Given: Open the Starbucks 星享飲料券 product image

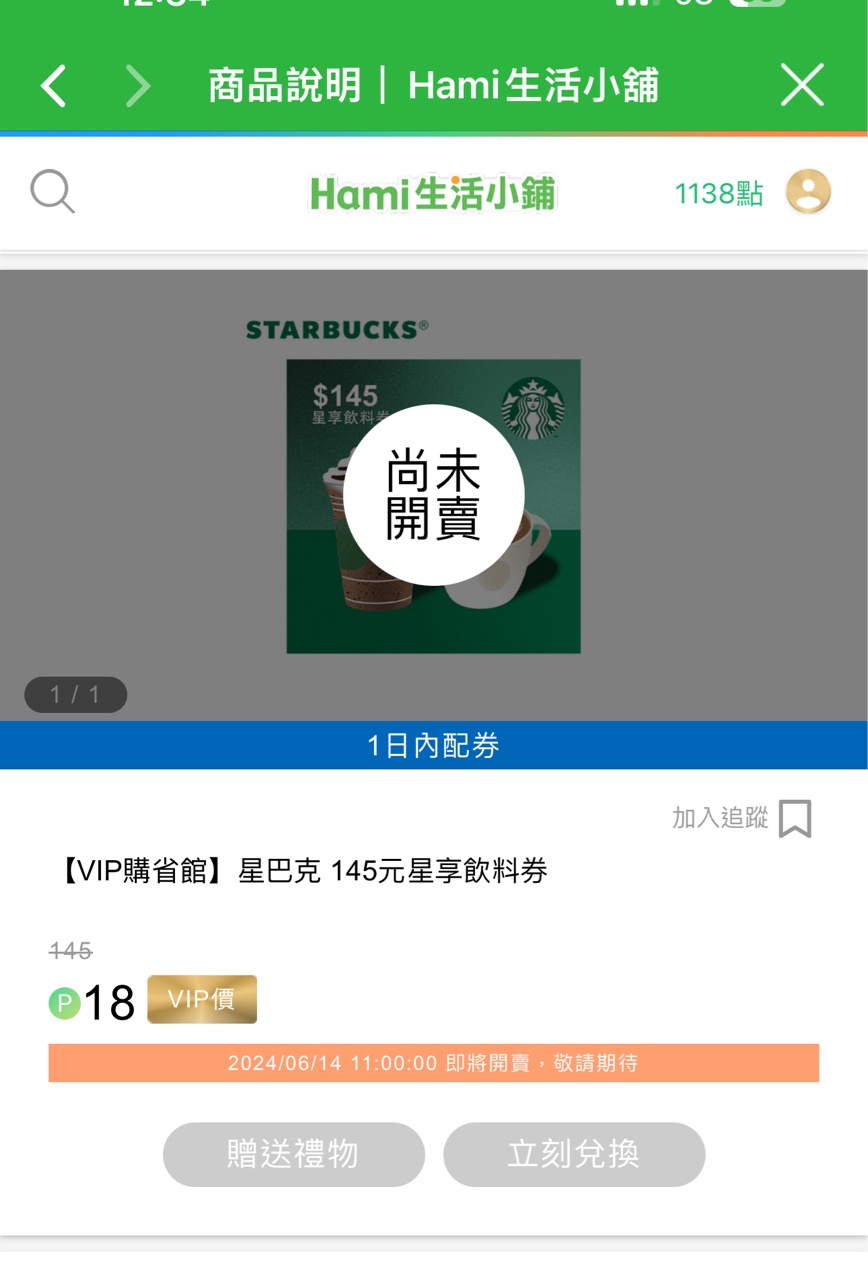Looking at the screenshot, I should point(433,505).
